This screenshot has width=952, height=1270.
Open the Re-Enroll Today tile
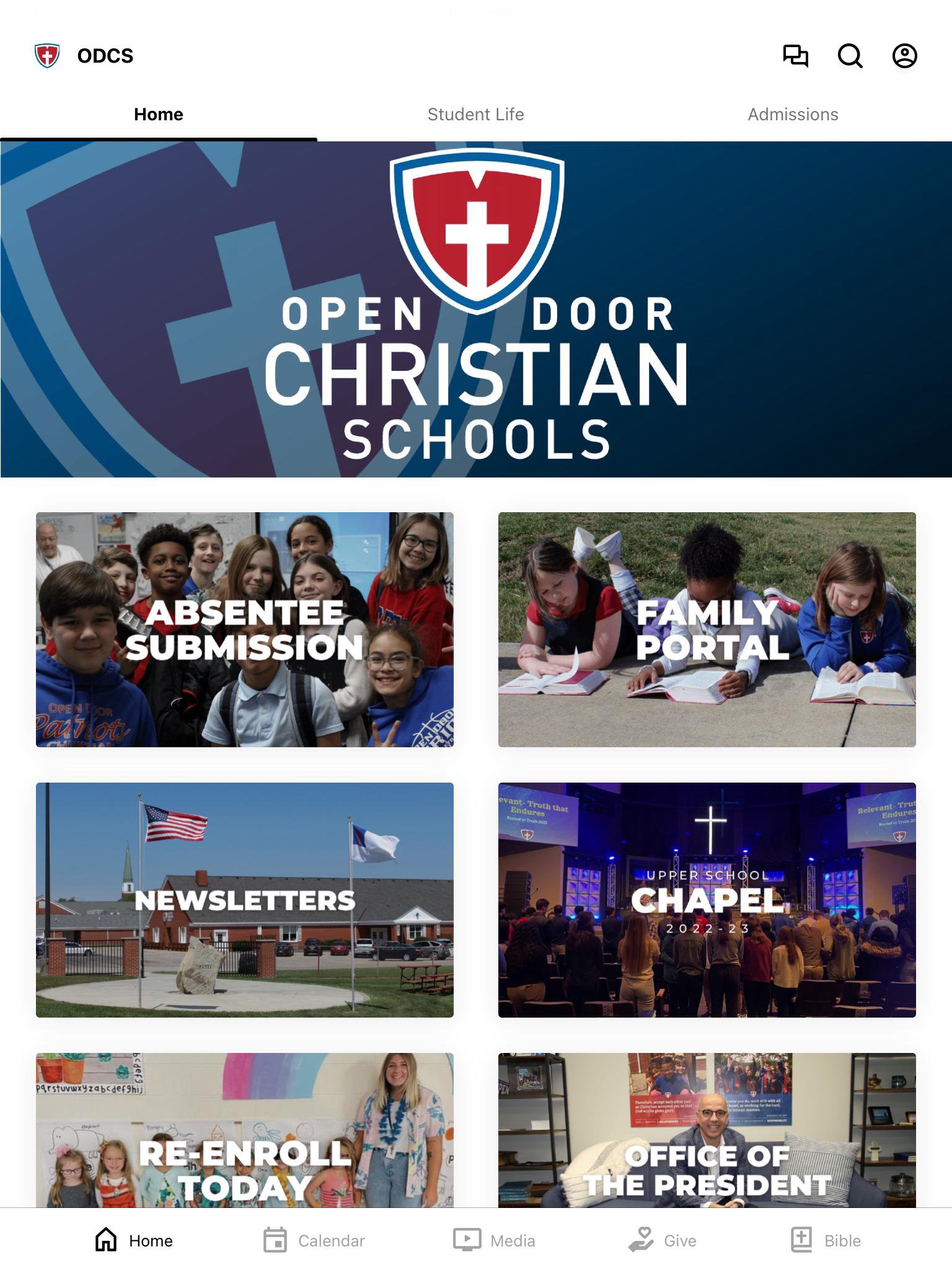(x=245, y=1132)
